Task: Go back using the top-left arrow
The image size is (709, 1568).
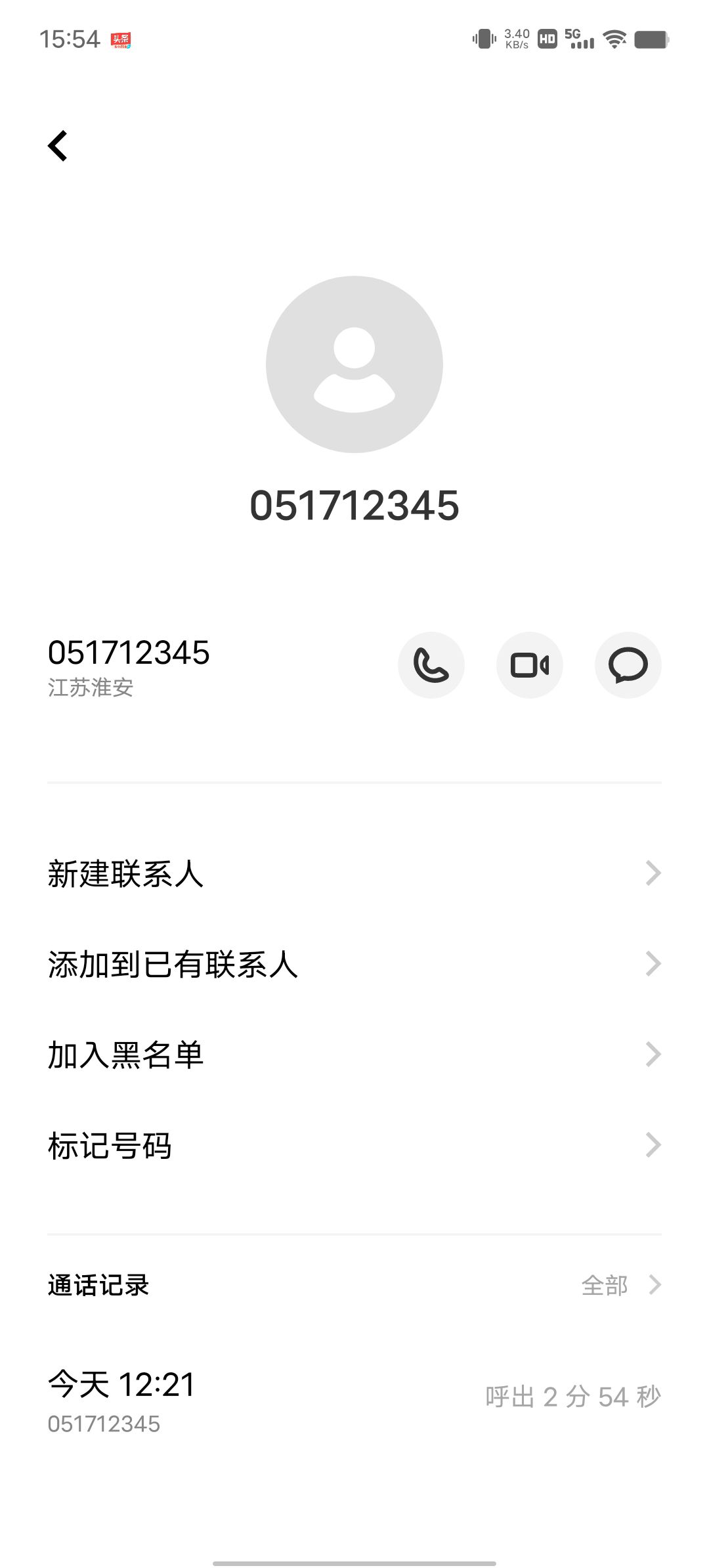Action: (x=58, y=145)
